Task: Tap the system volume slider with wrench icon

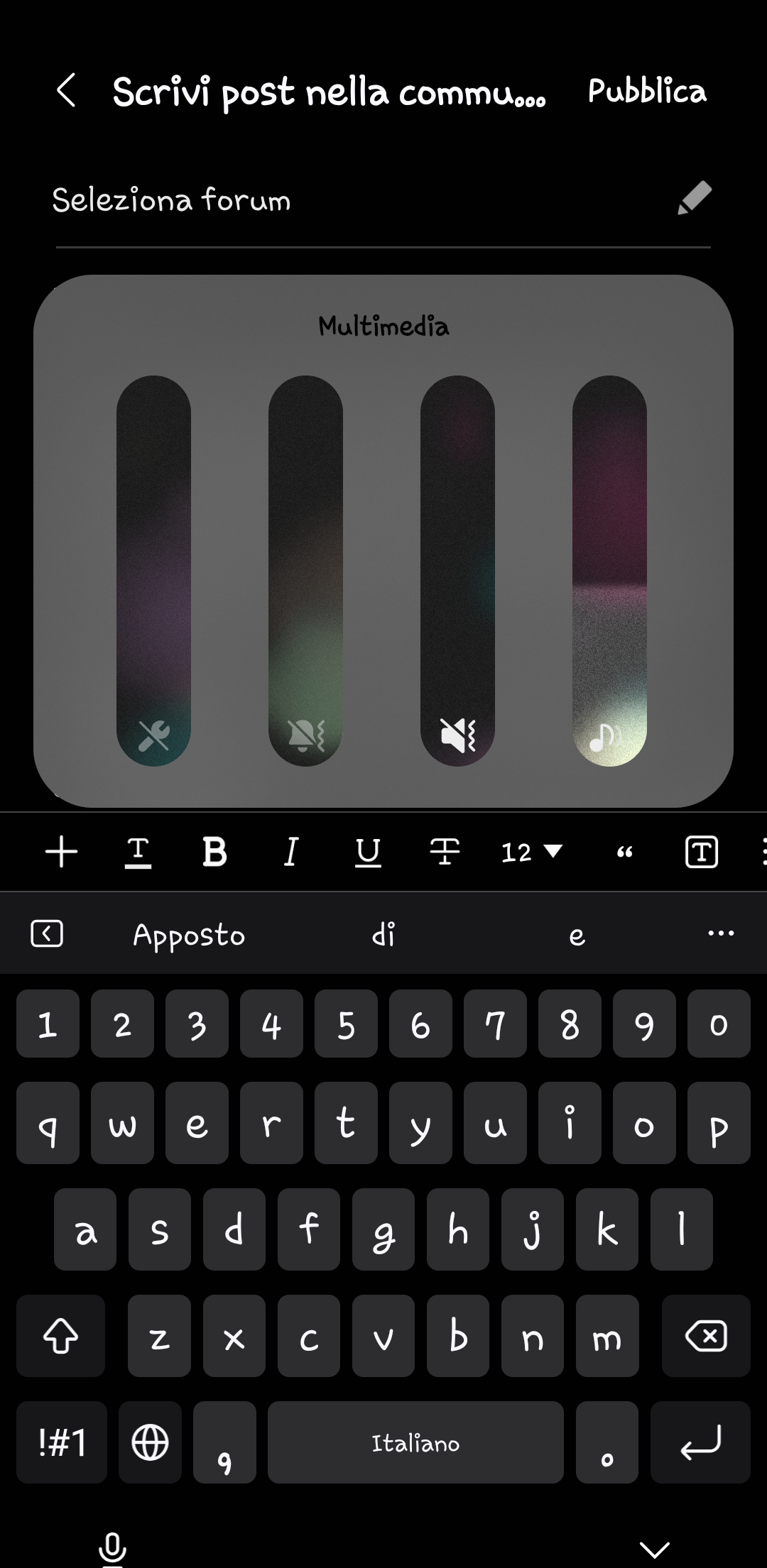Action: coord(153,570)
